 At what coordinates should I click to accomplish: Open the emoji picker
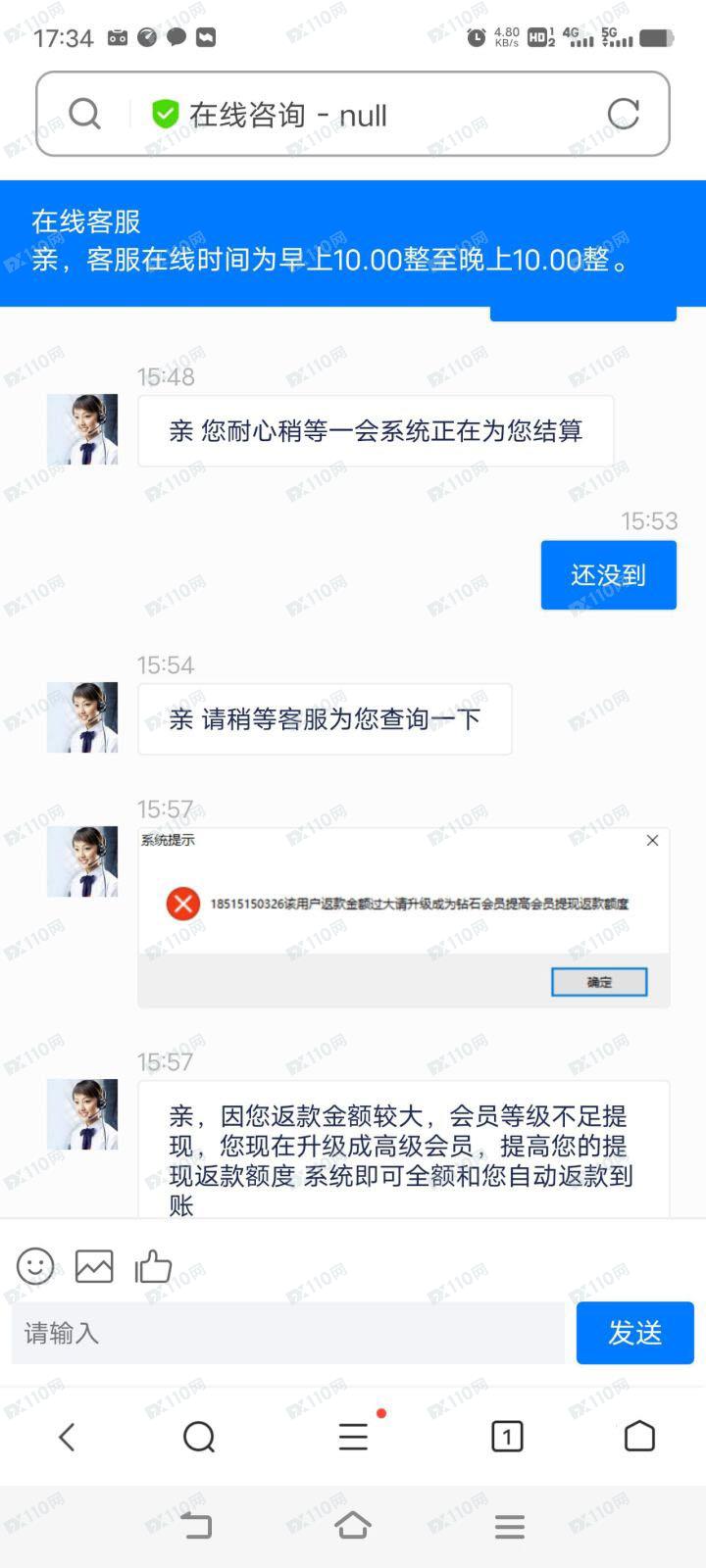click(x=35, y=1266)
